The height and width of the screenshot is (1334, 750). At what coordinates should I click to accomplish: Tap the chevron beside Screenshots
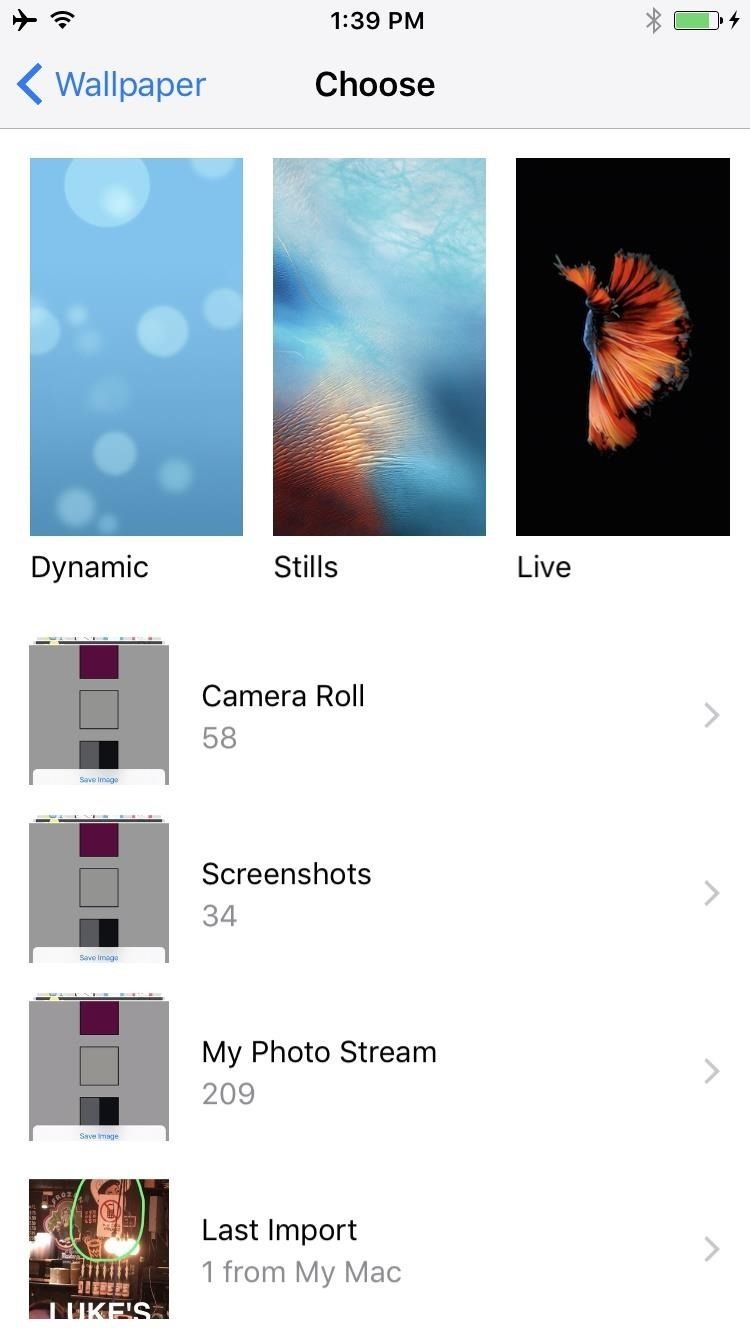(711, 893)
